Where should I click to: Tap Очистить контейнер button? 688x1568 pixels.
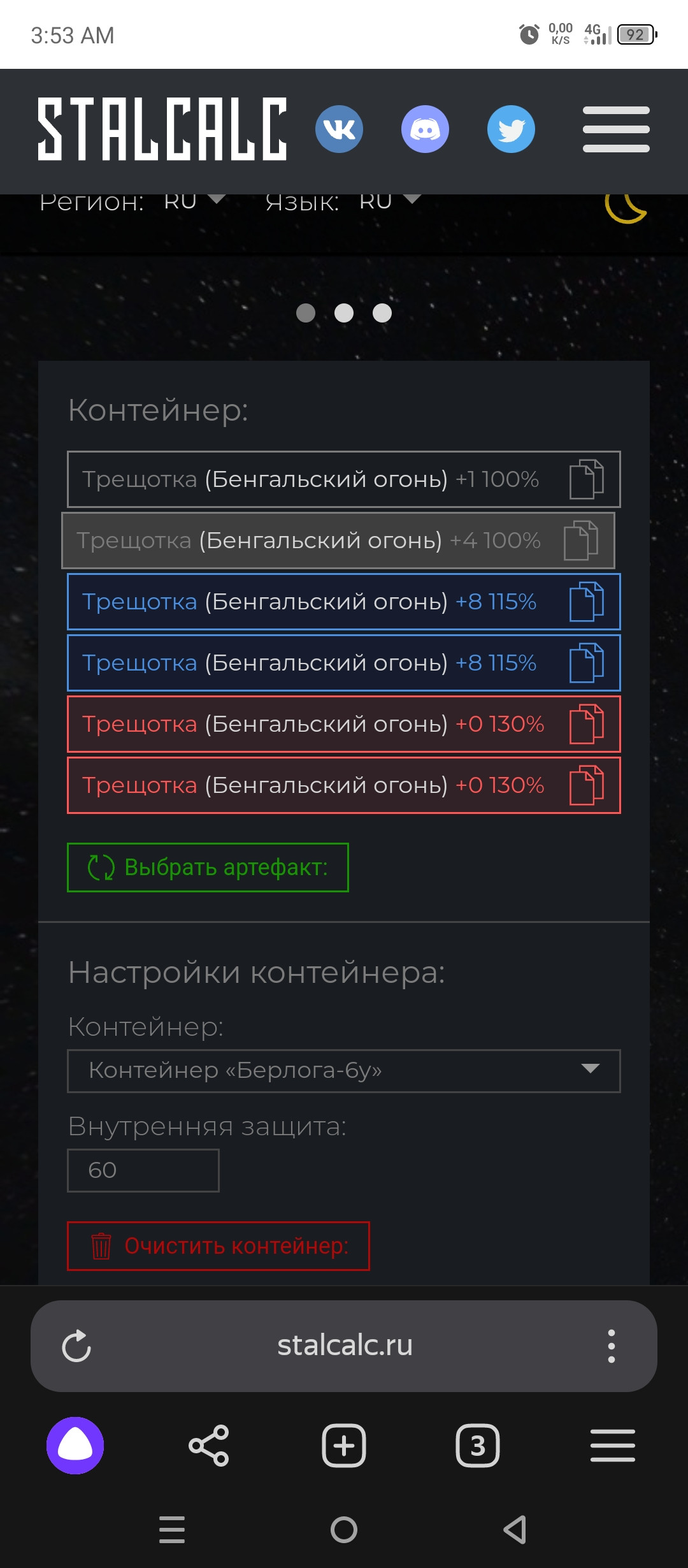click(219, 1246)
